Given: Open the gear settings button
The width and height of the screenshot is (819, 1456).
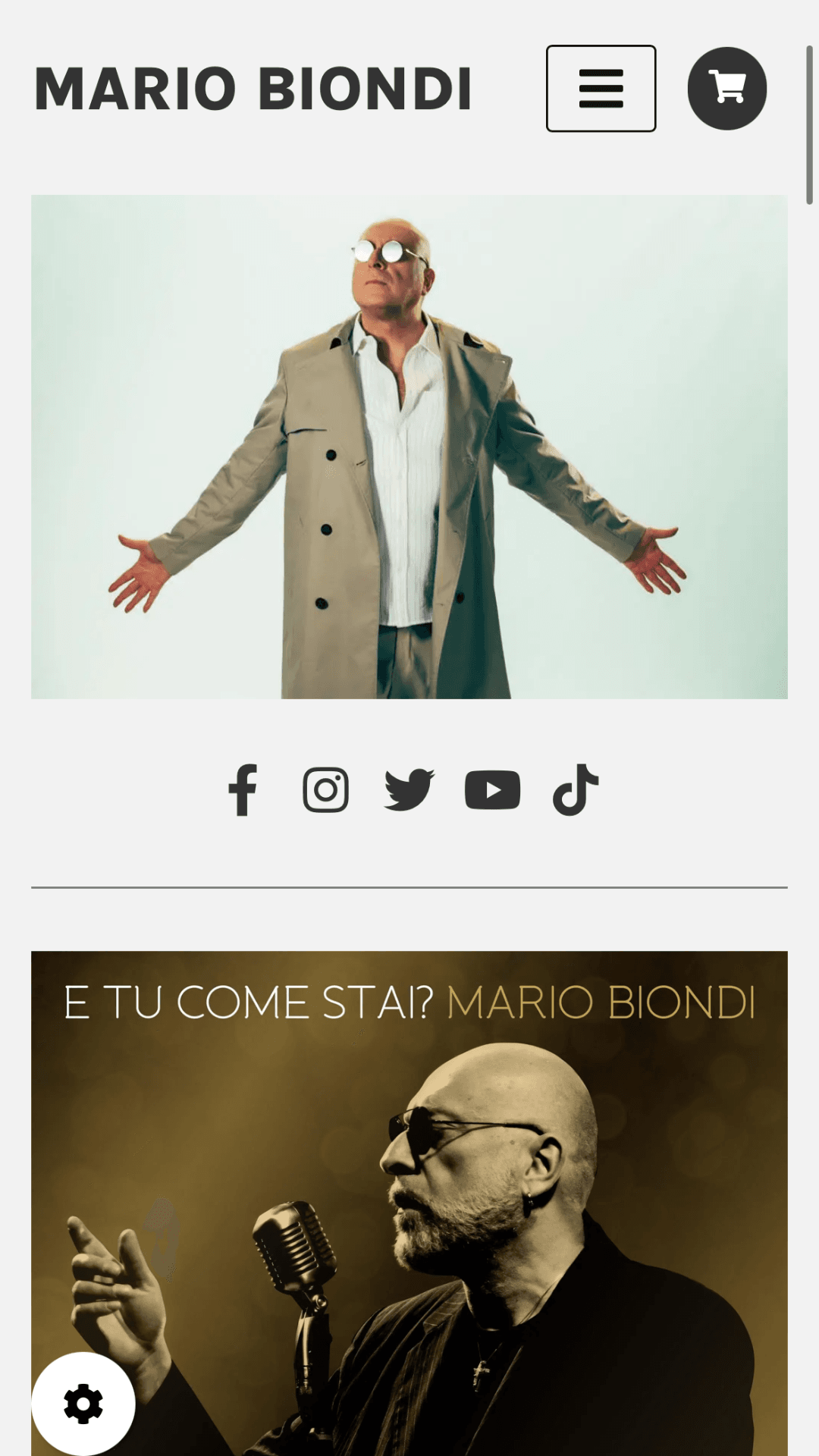Looking at the screenshot, I should click(83, 1404).
